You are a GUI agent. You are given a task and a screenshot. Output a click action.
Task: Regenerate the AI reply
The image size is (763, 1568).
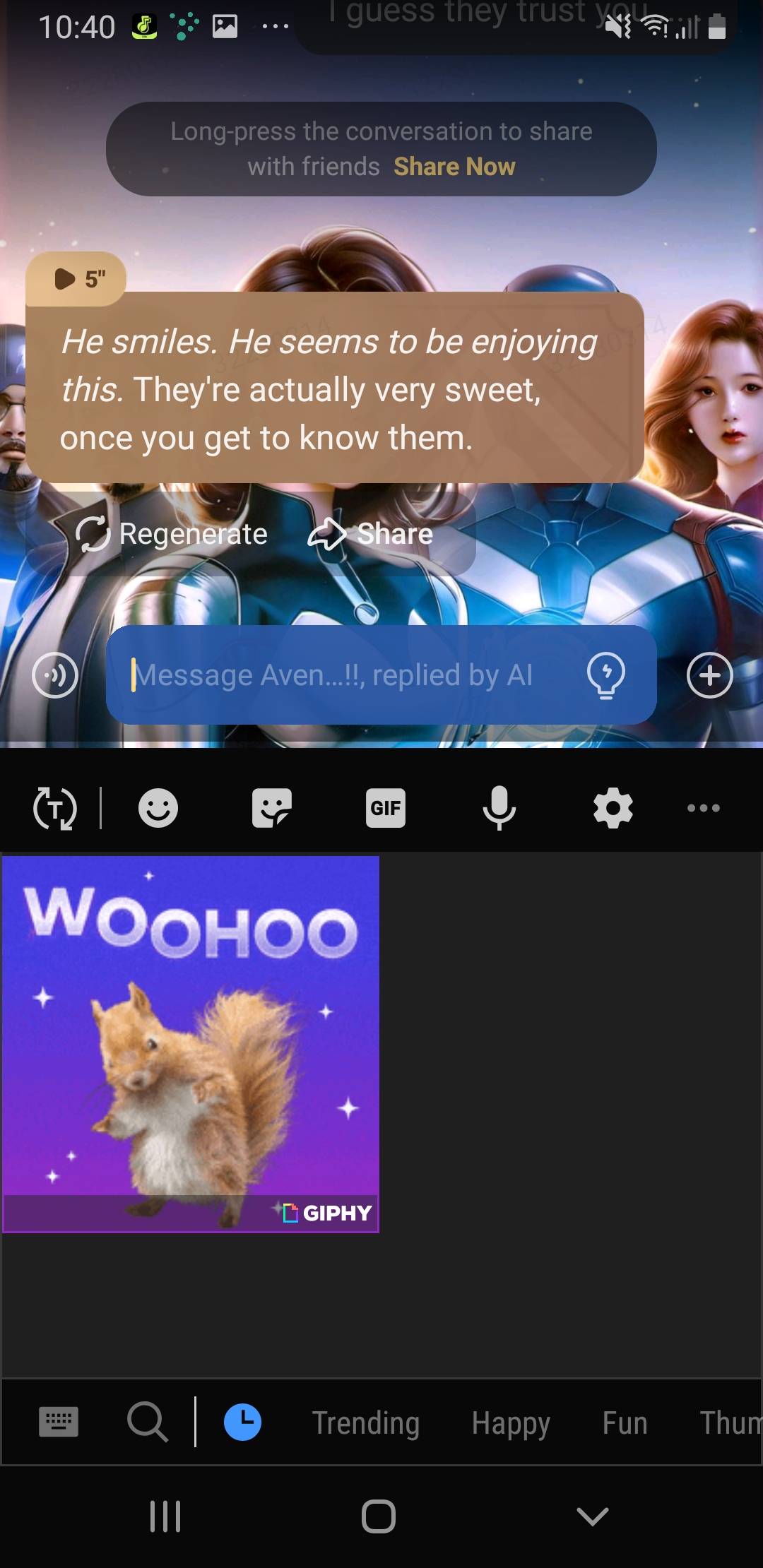172,534
